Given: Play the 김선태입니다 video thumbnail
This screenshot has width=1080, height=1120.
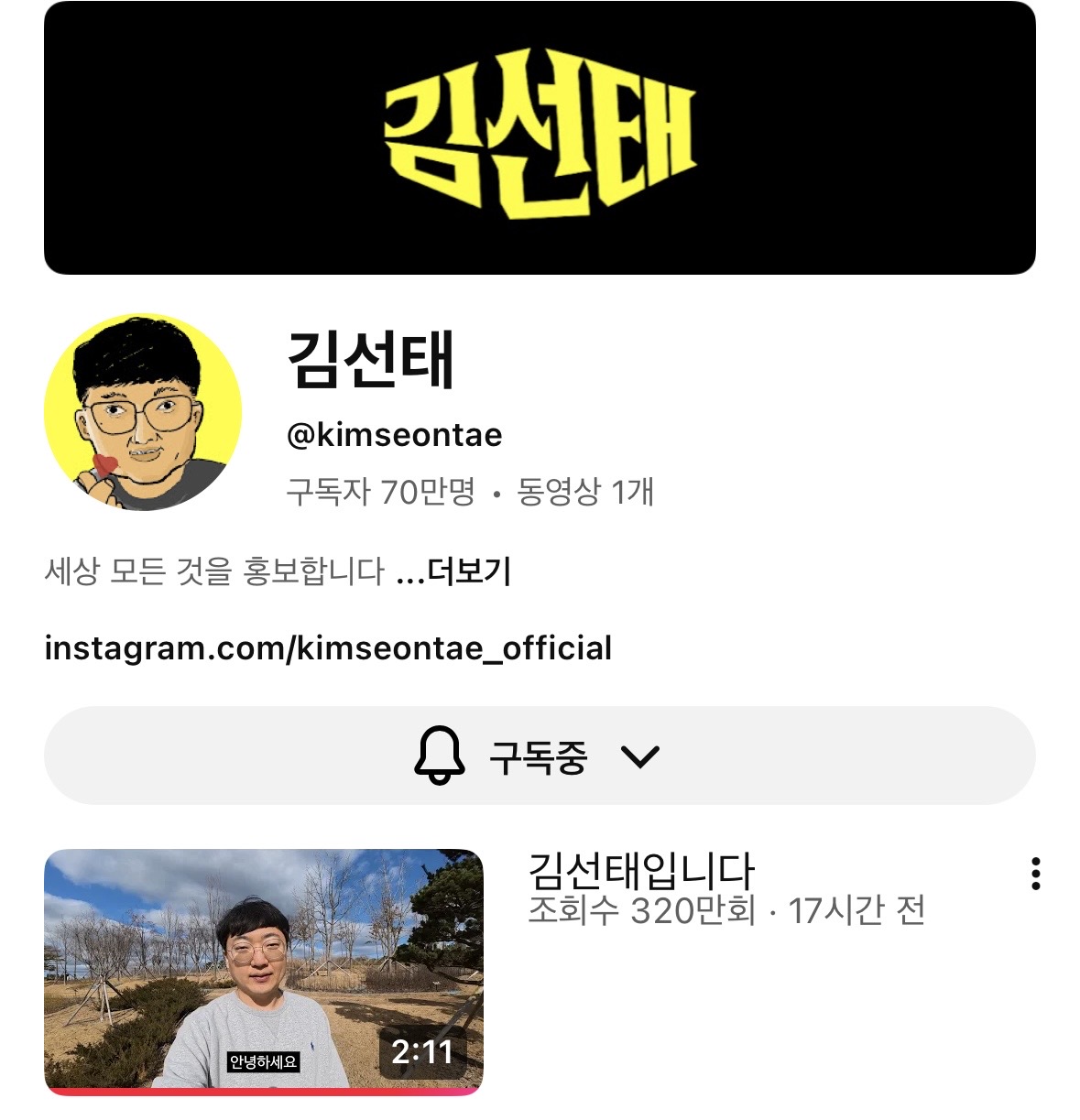Looking at the screenshot, I should [x=264, y=971].
